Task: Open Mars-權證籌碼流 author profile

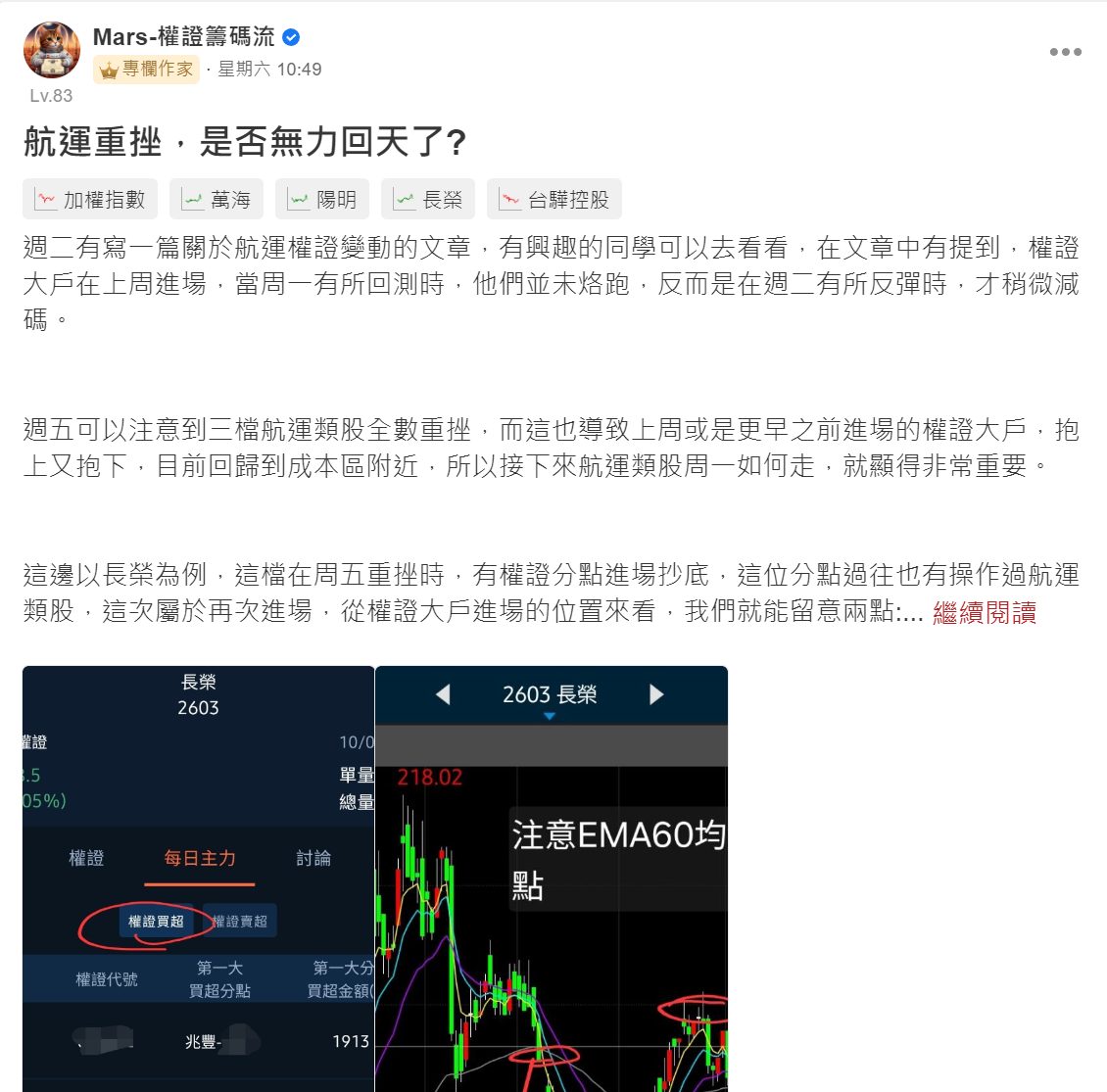Action: pos(183,37)
